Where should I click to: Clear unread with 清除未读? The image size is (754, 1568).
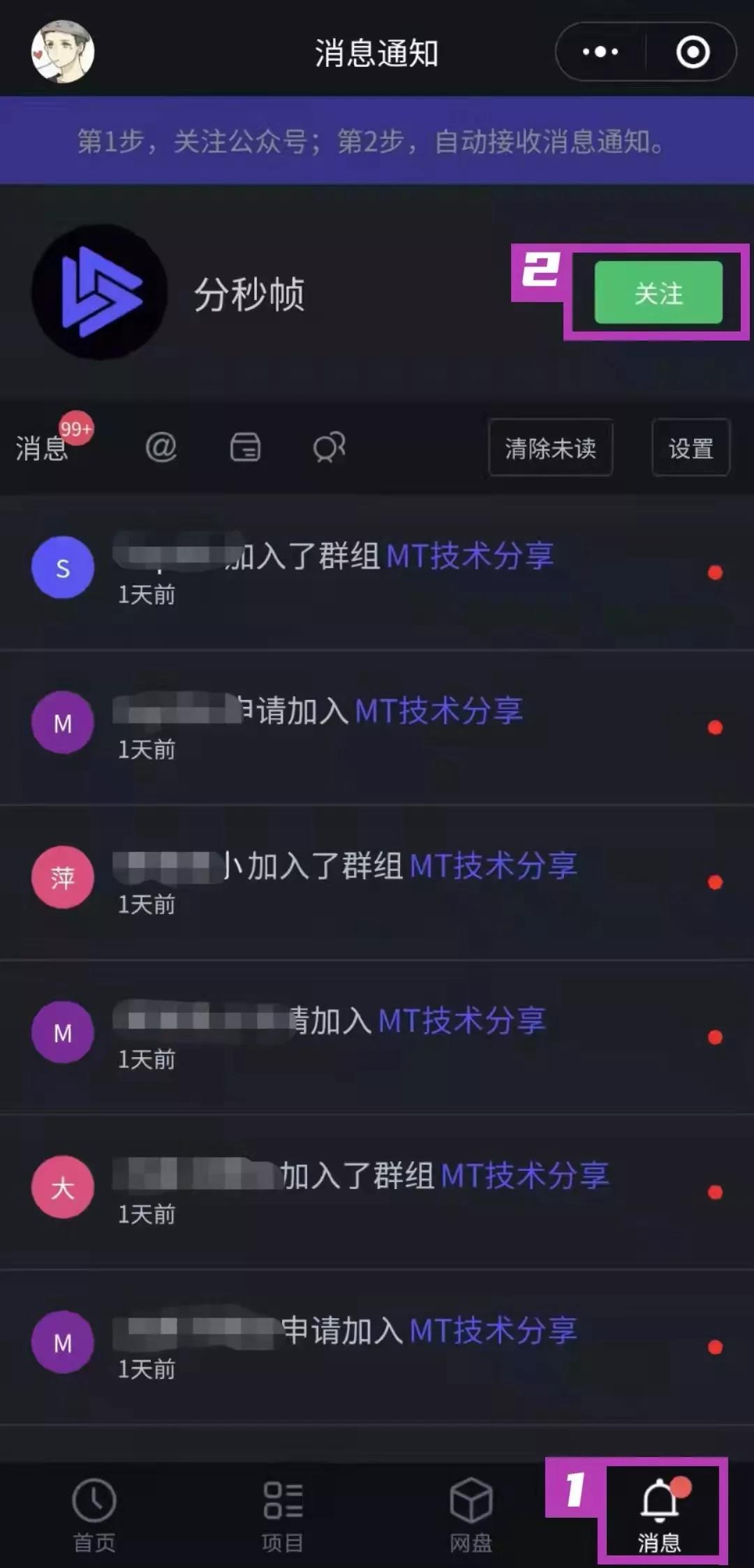point(550,448)
